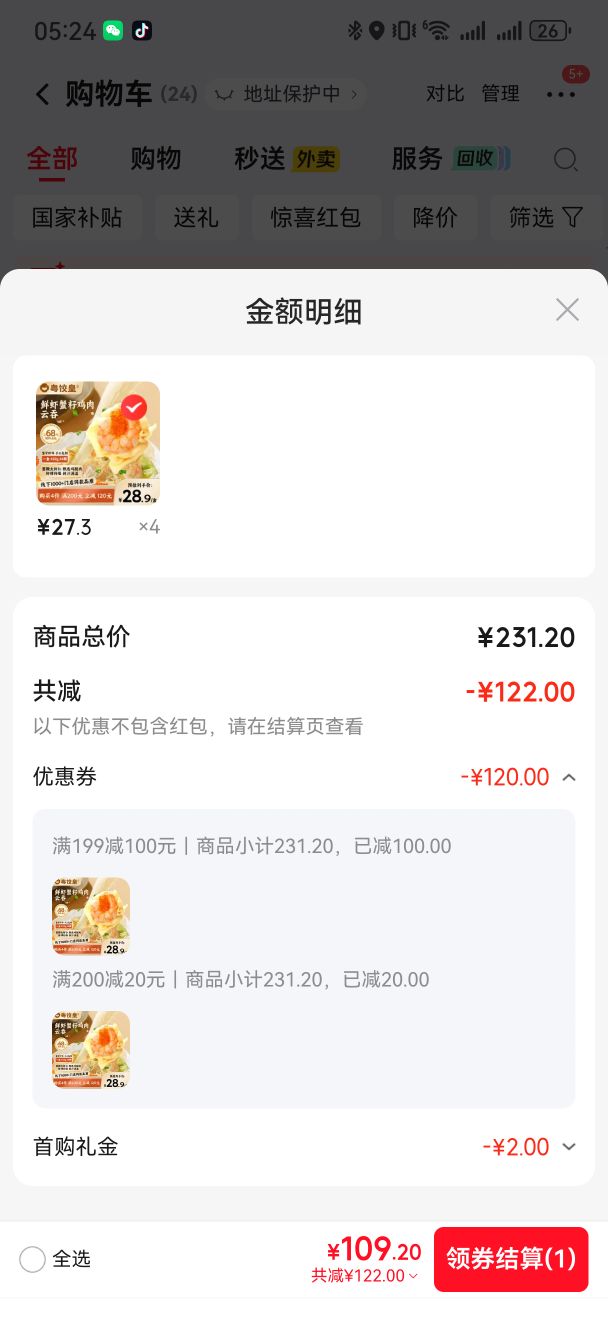The image size is (608, 1344).
Task: Open the product thumbnail under 满200减20元
Action: click(91, 1049)
